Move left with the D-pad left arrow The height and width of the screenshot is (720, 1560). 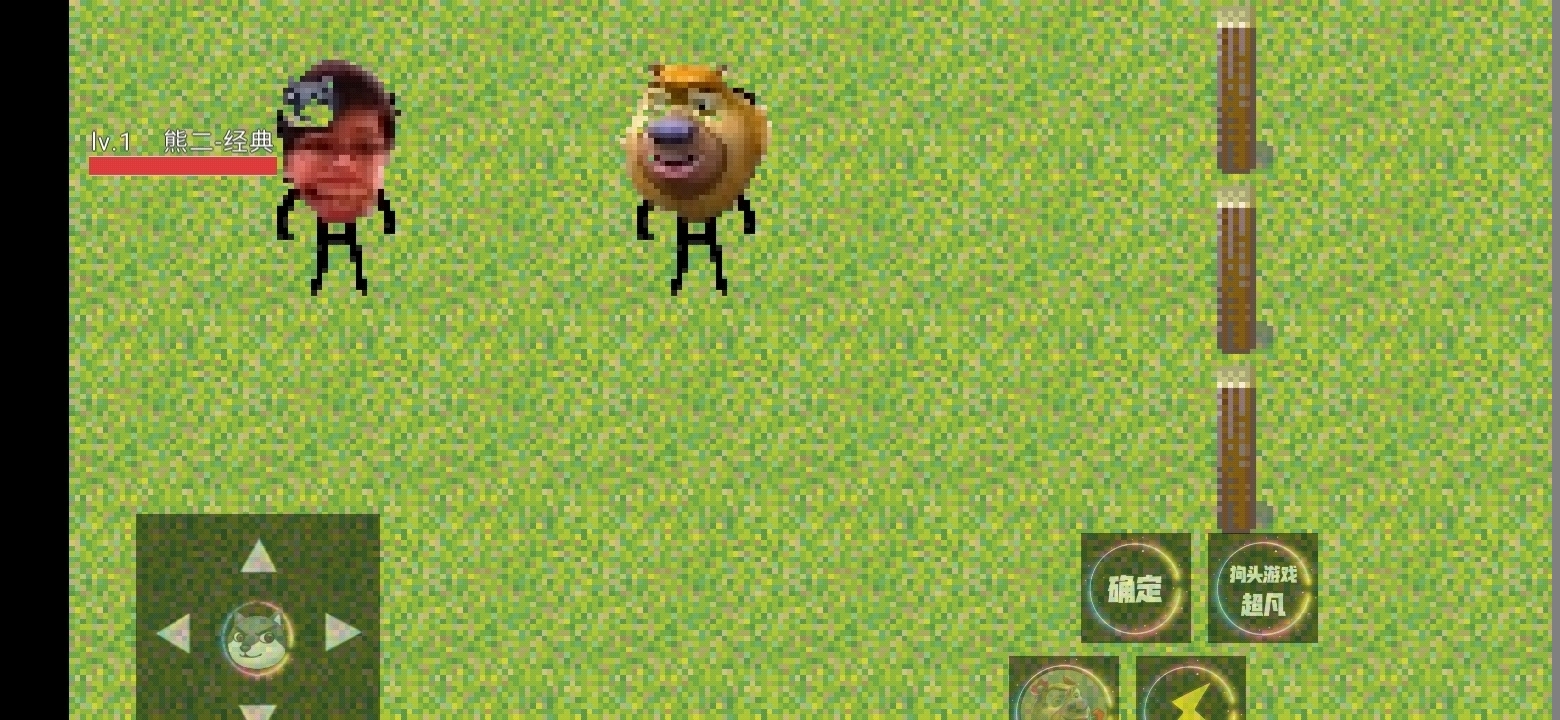174,634
